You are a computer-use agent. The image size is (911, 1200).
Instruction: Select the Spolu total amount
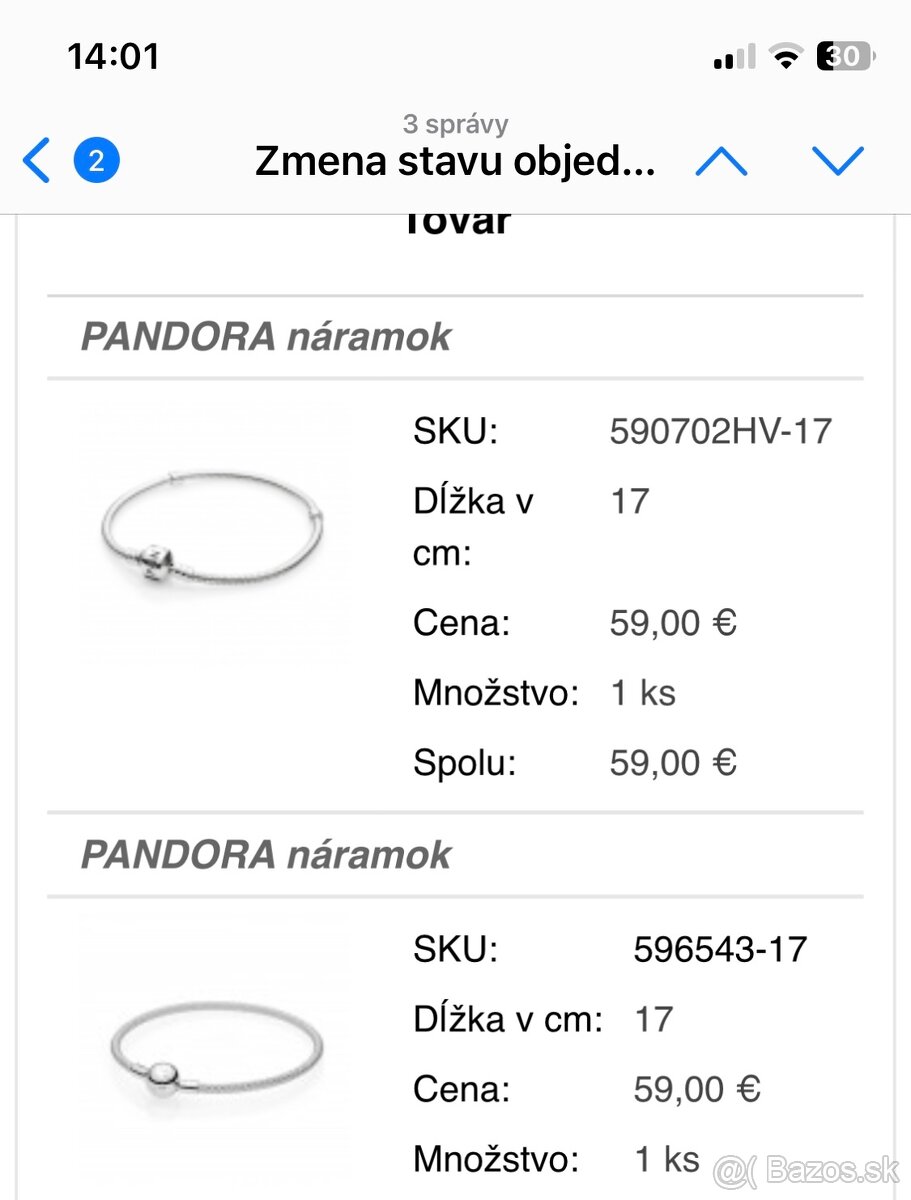[x=673, y=762]
